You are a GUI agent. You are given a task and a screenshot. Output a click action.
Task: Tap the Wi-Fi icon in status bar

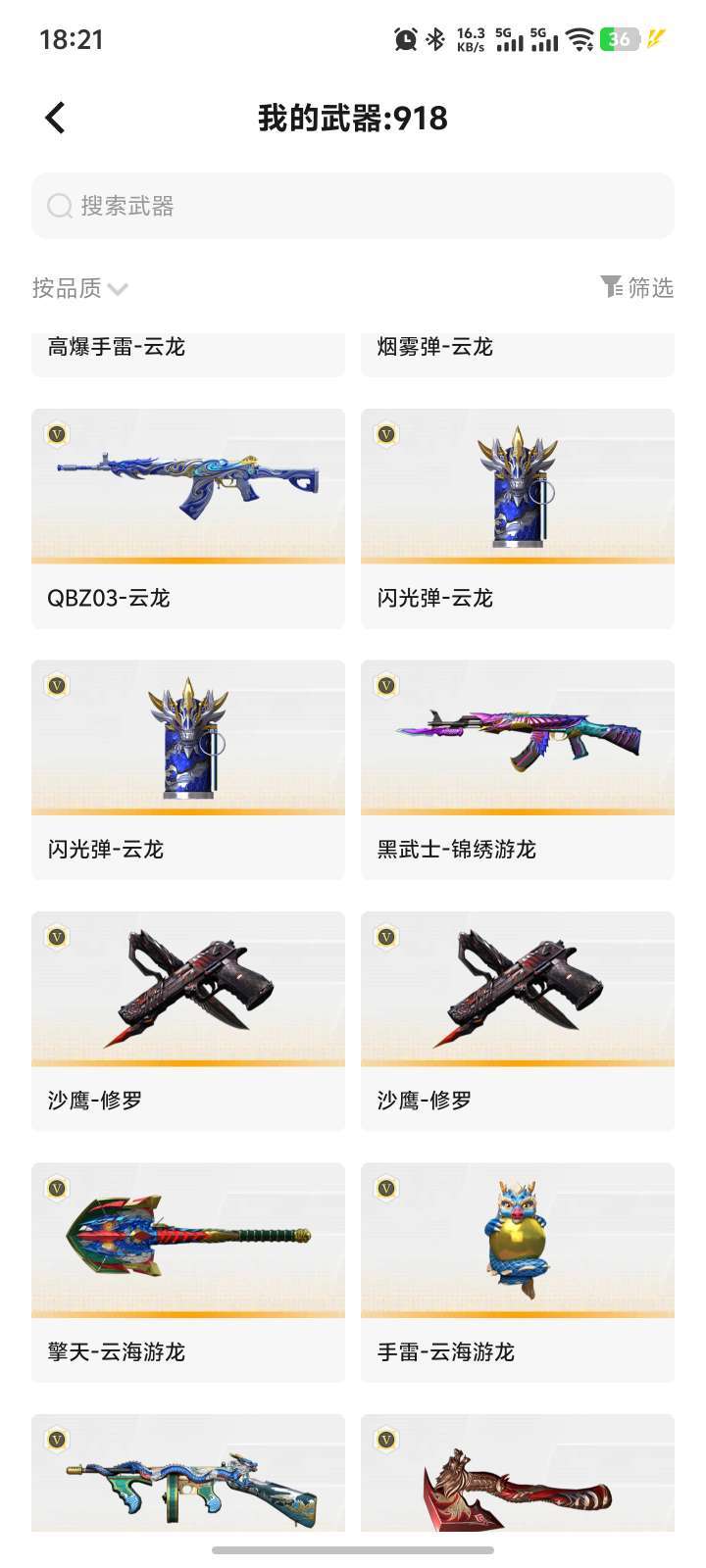[x=577, y=39]
